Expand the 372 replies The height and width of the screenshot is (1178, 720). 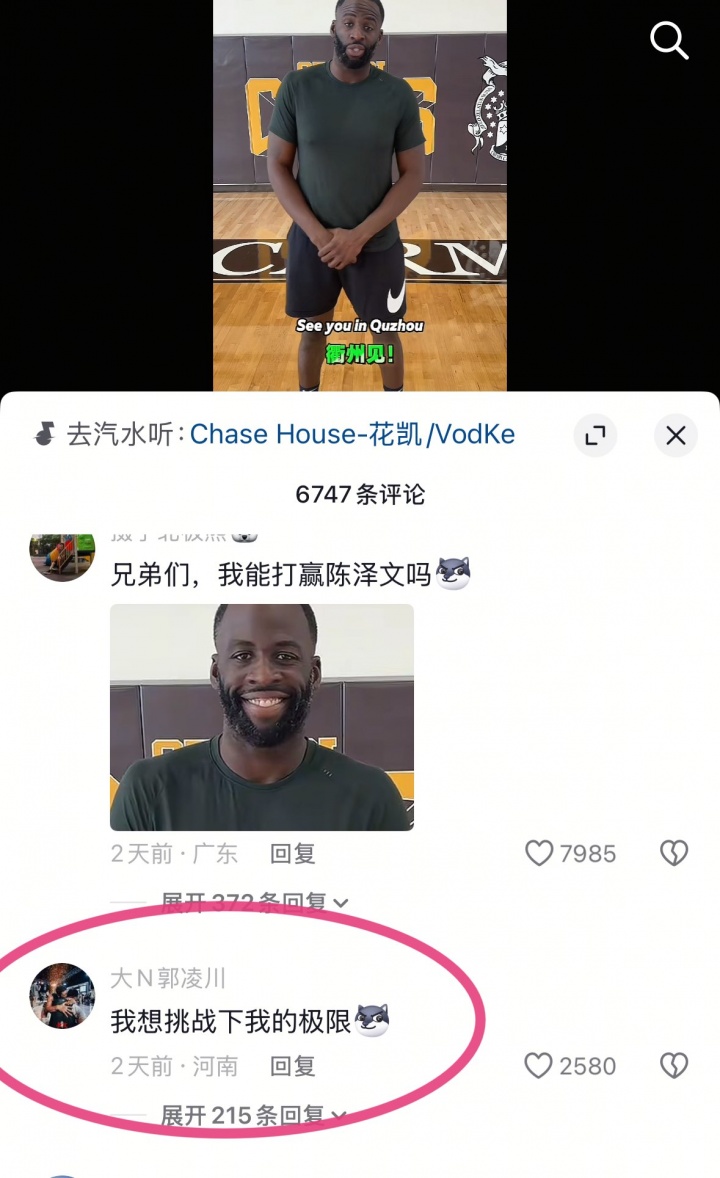(254, 903)
